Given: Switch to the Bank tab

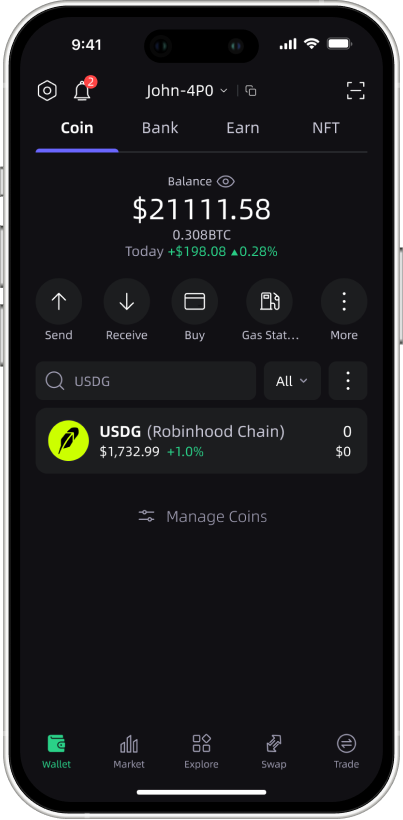Looking at the screenshot, I should (x=160, y=128).
